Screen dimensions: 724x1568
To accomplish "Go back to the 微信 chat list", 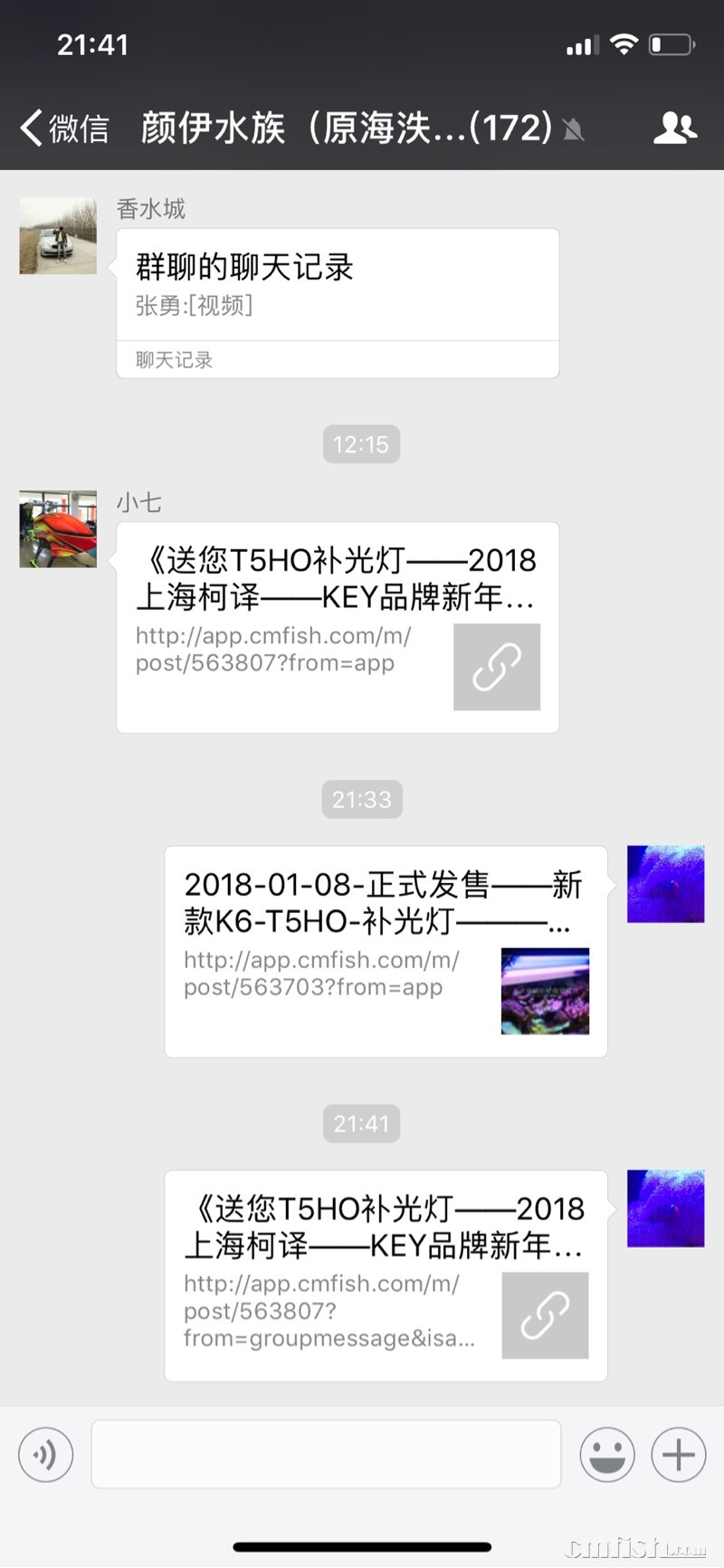I will (63, 128).
